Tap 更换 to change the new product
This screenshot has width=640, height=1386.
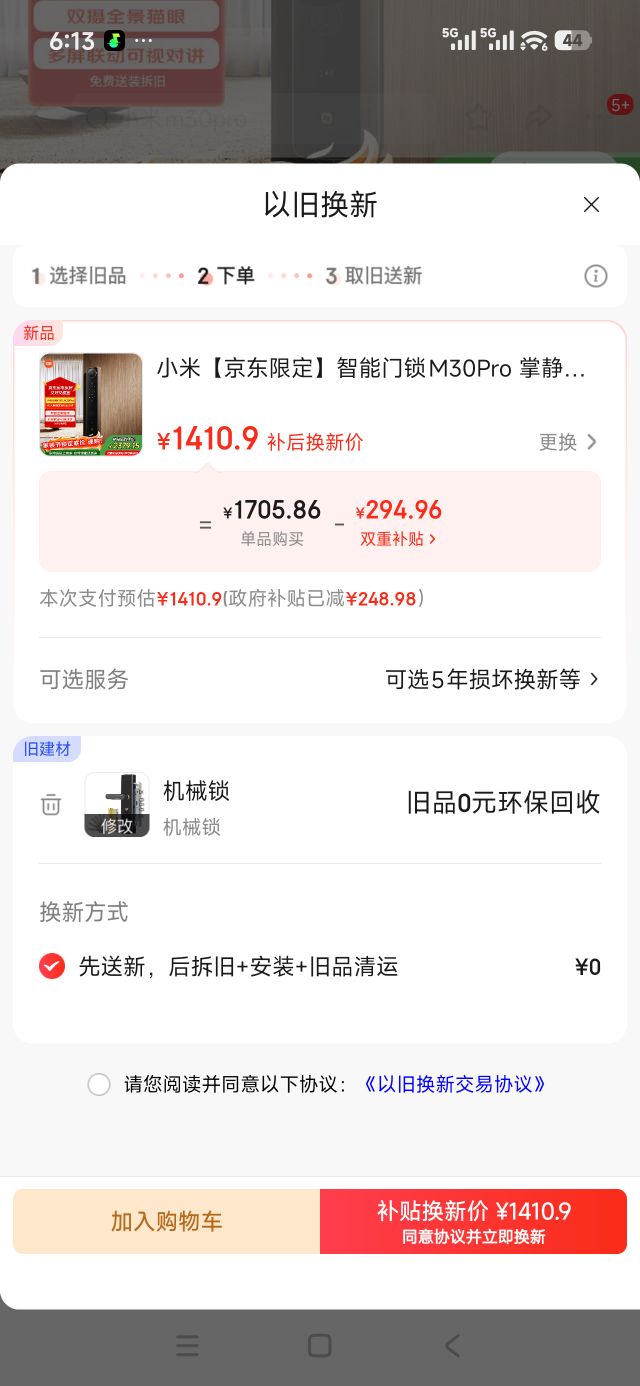point(569,442)
